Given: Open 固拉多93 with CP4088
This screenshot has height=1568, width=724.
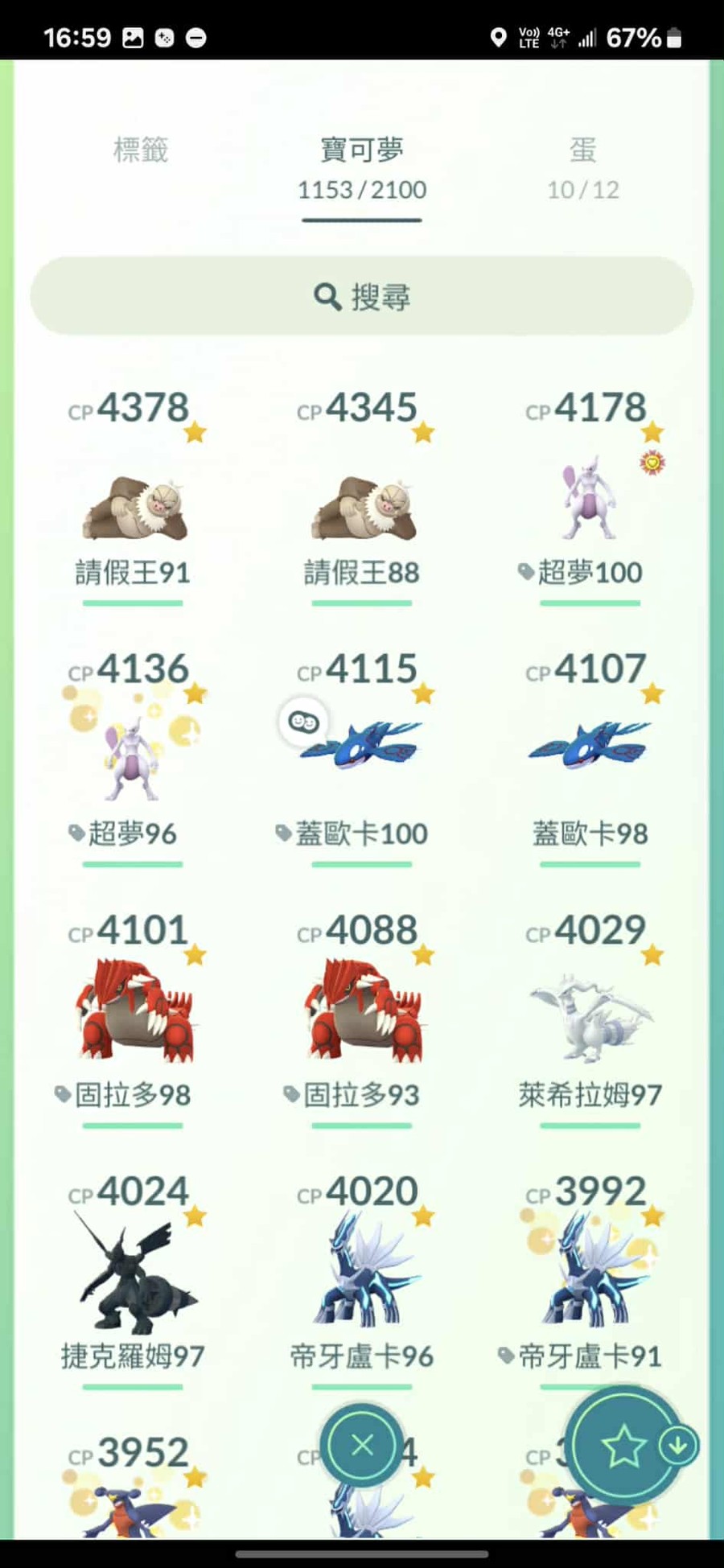Looking at the screenshot, I should 362,1014.
